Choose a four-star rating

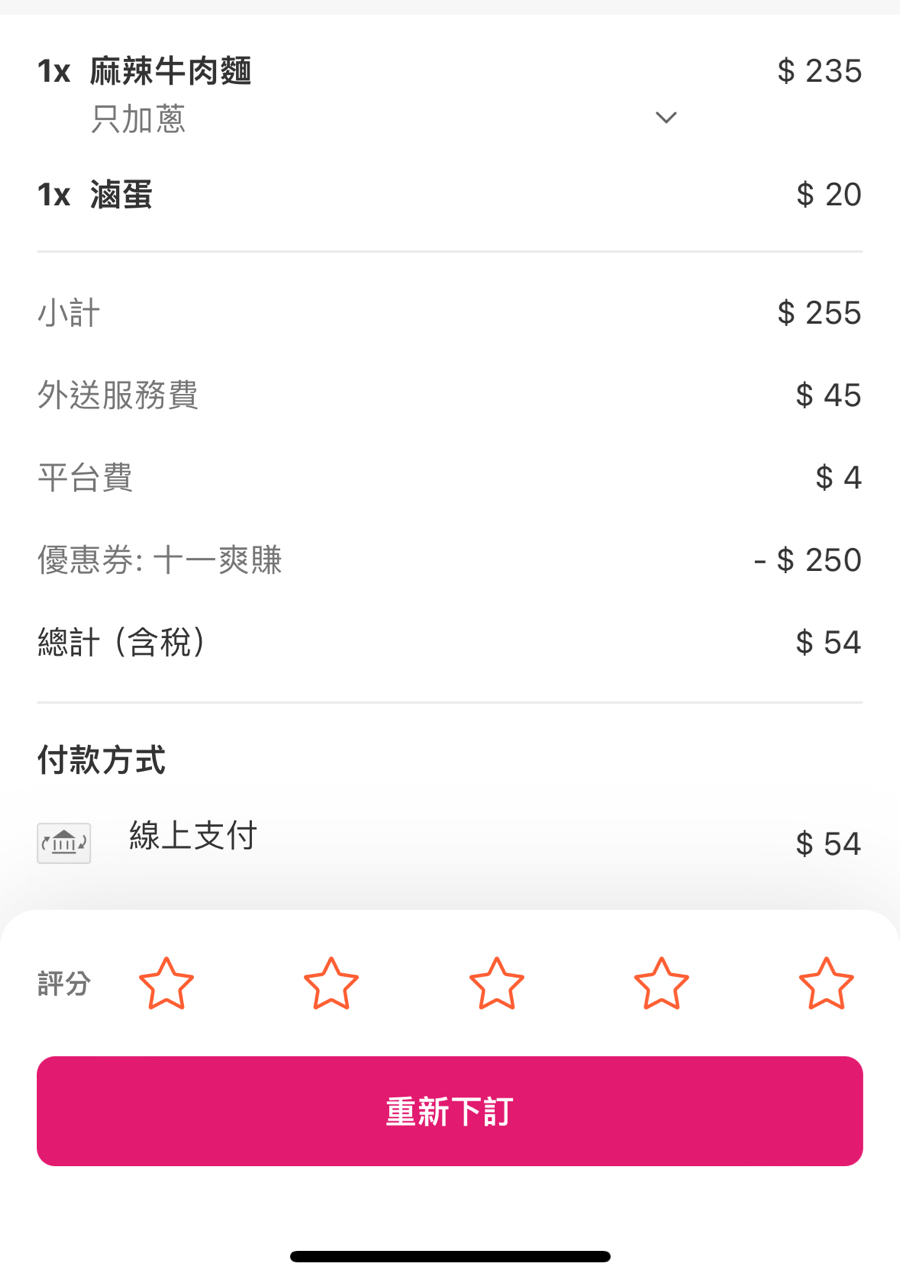point(662,984)
